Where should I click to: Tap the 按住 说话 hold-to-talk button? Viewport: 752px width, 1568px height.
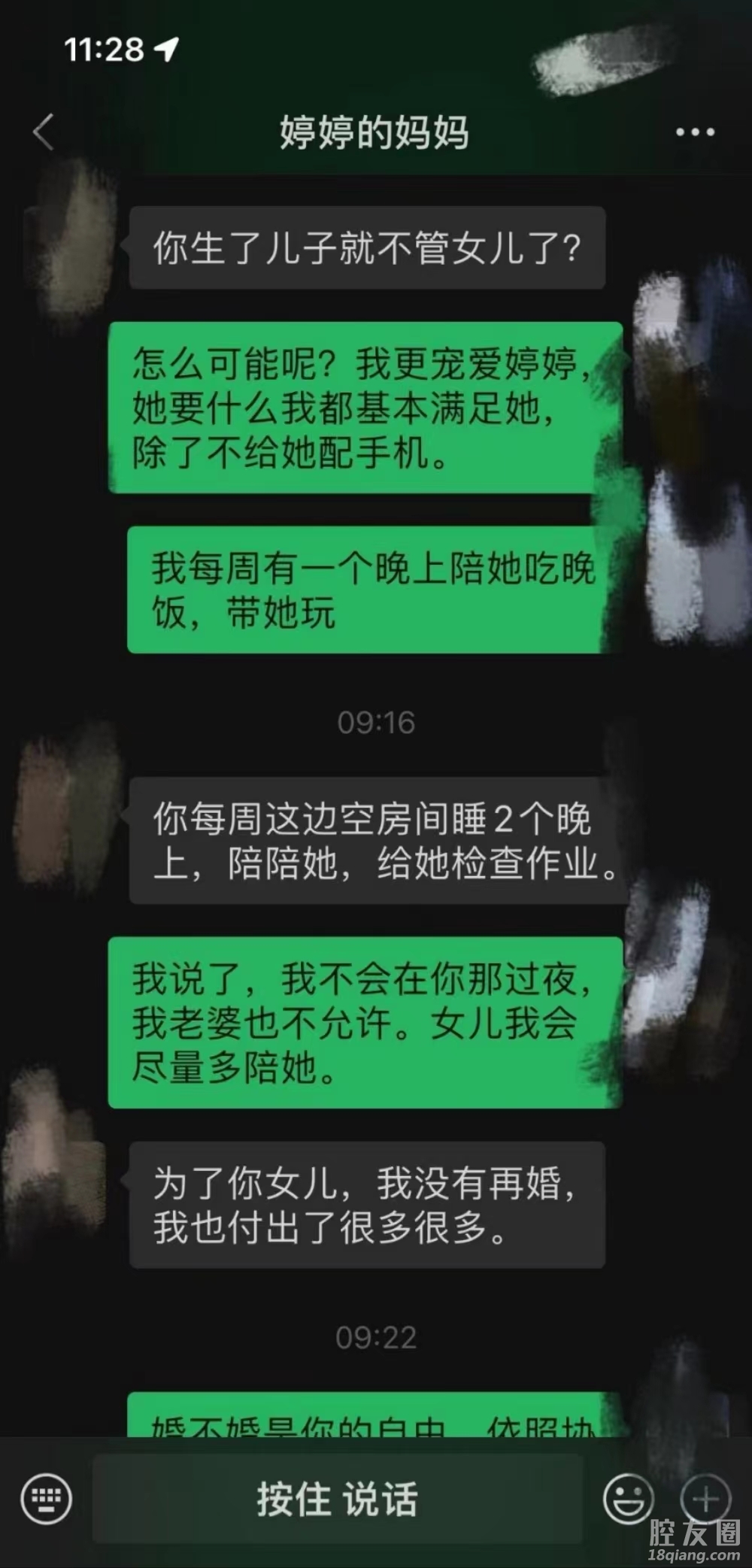click(337, 1499)
